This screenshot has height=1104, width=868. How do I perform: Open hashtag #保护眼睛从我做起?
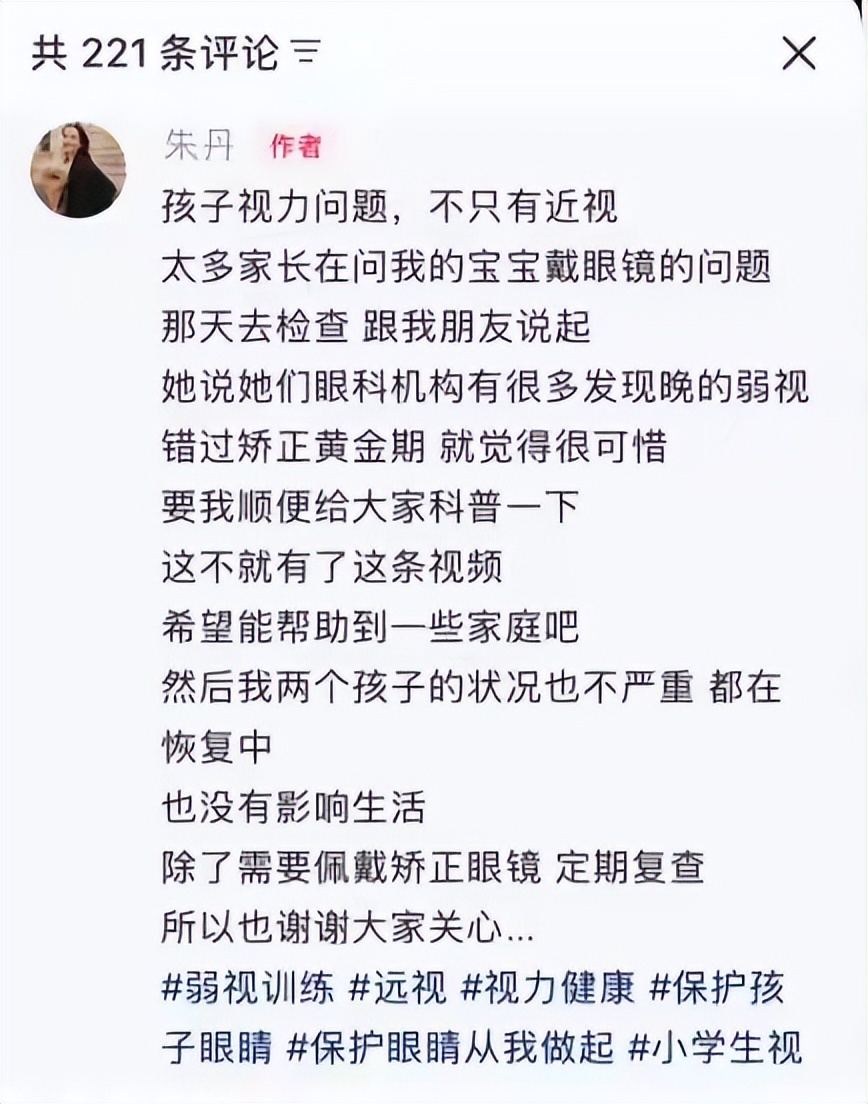451,1047
